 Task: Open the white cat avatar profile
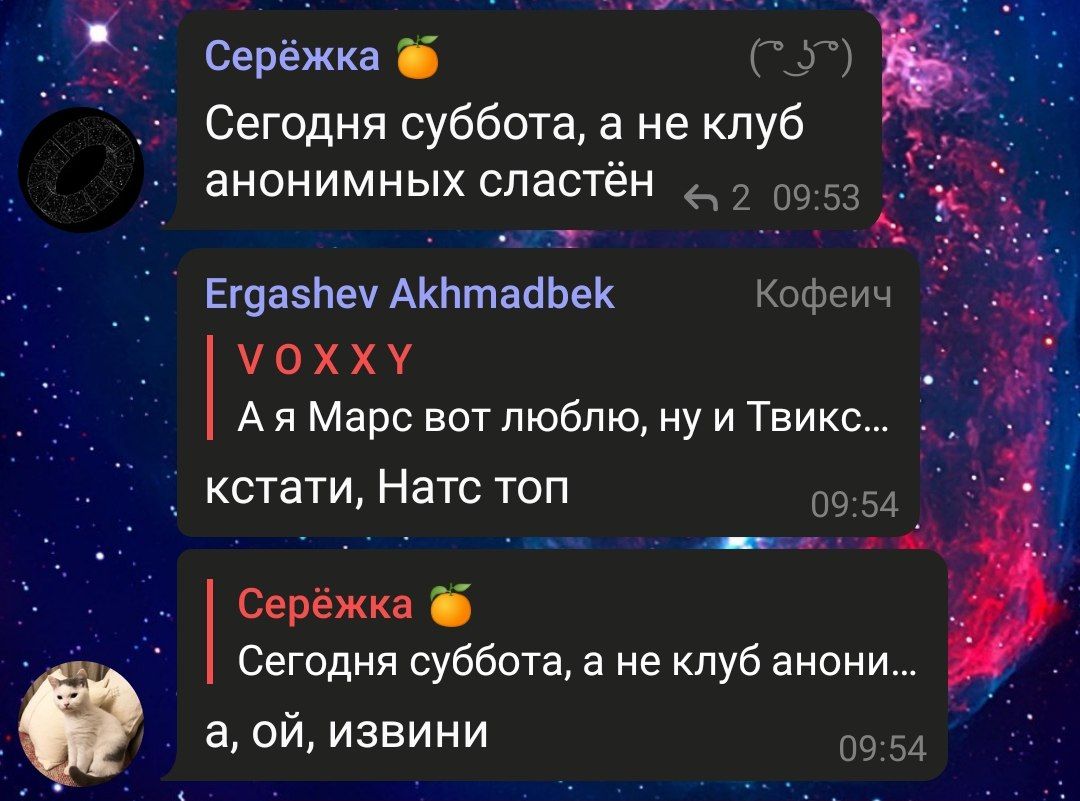point(82,723)
